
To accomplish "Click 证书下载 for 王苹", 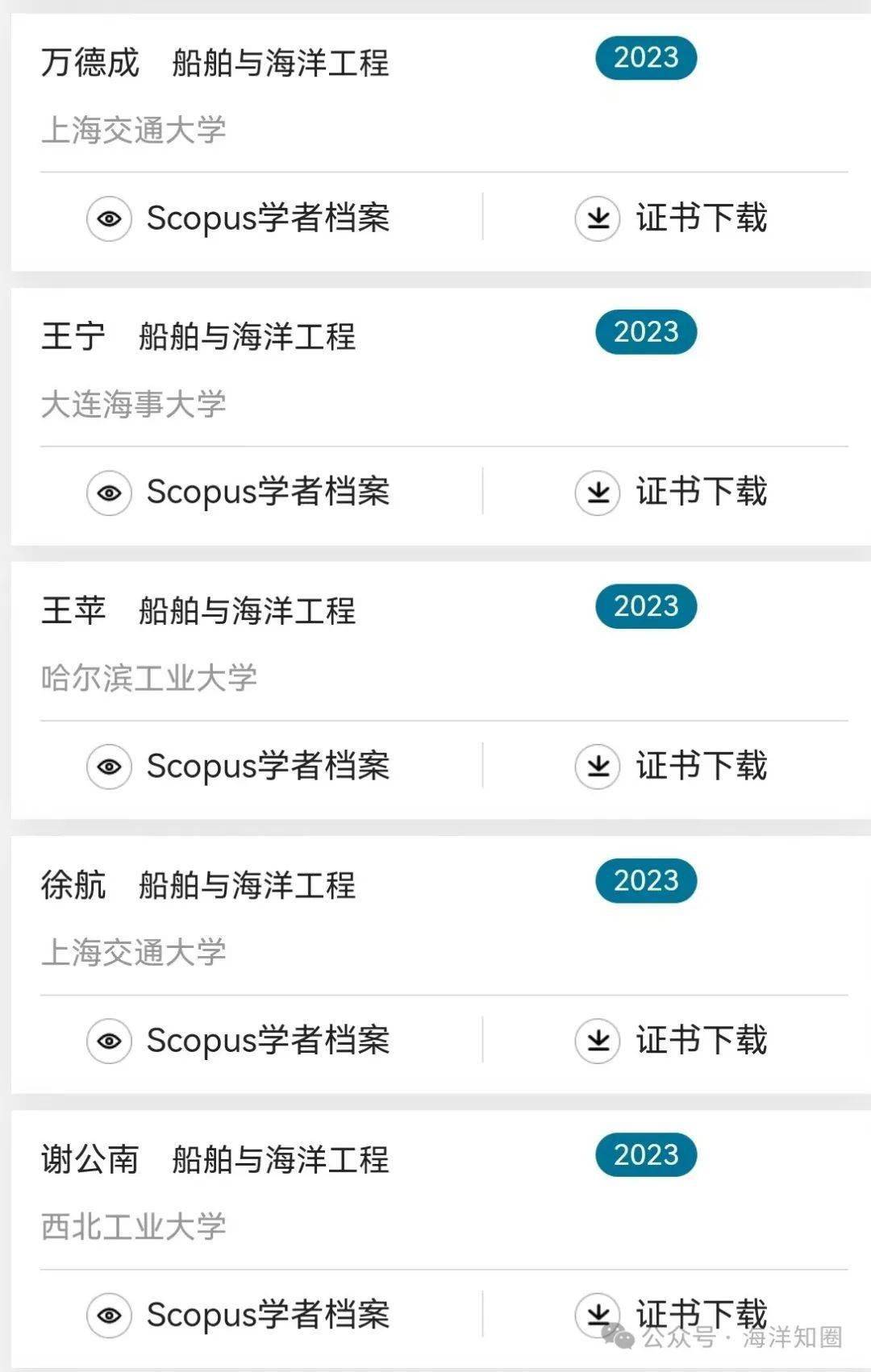I will (x=700, y=766).
